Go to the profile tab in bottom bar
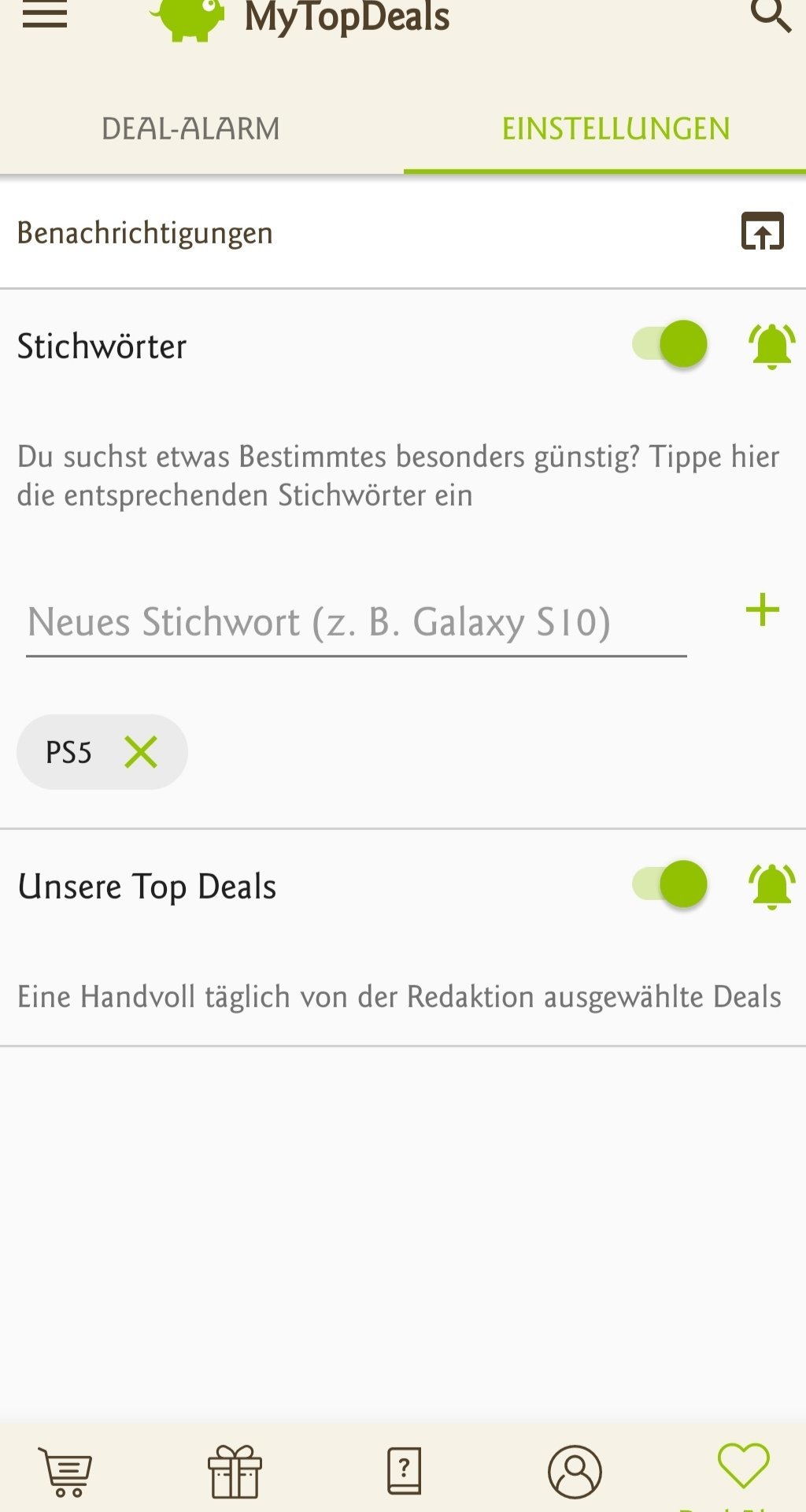This screenshot has height=1512, width=806. [575, 1471]
